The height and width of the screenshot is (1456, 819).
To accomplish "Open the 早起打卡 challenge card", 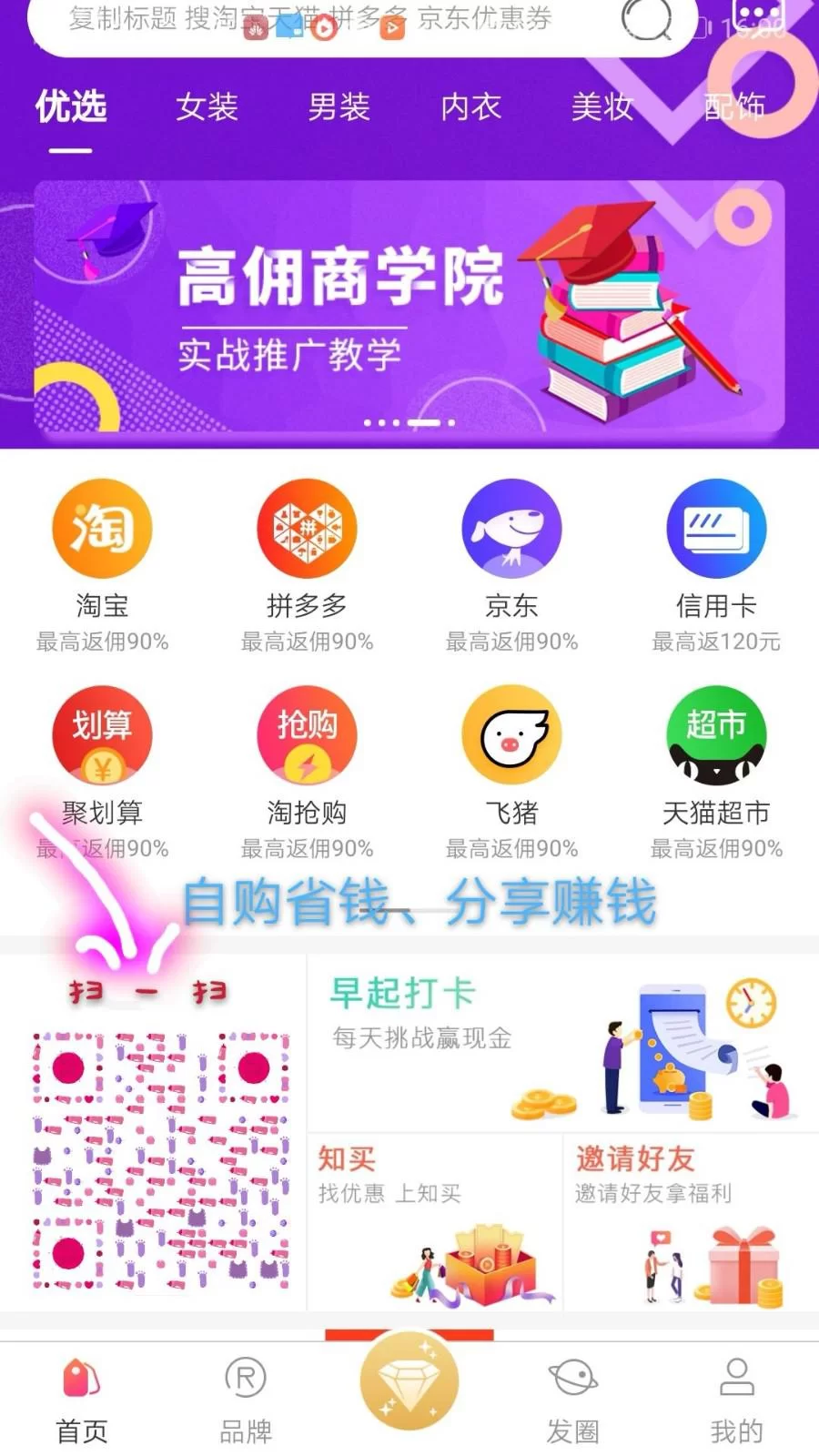I will click(x=562, y=1043).
